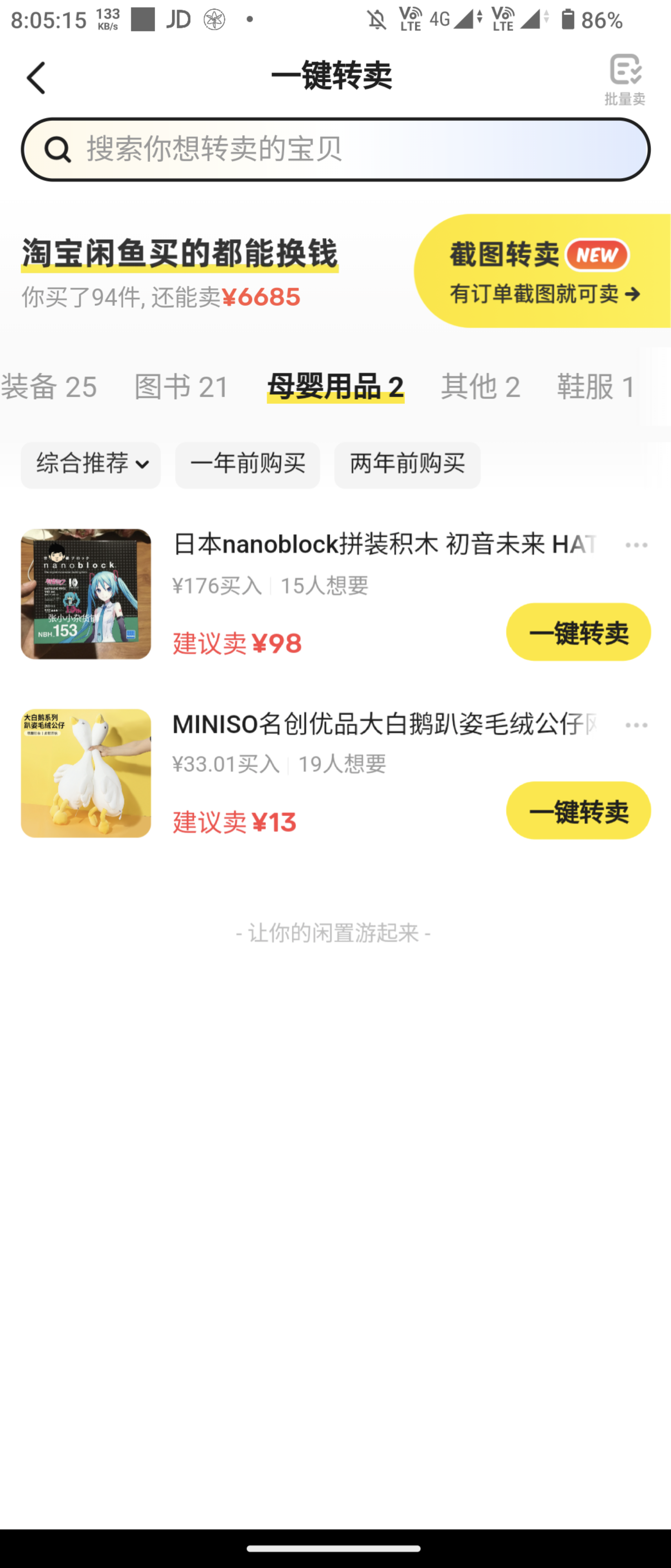Tap the 搜索你想转卖的宝贝 search field

click(335, 150)
